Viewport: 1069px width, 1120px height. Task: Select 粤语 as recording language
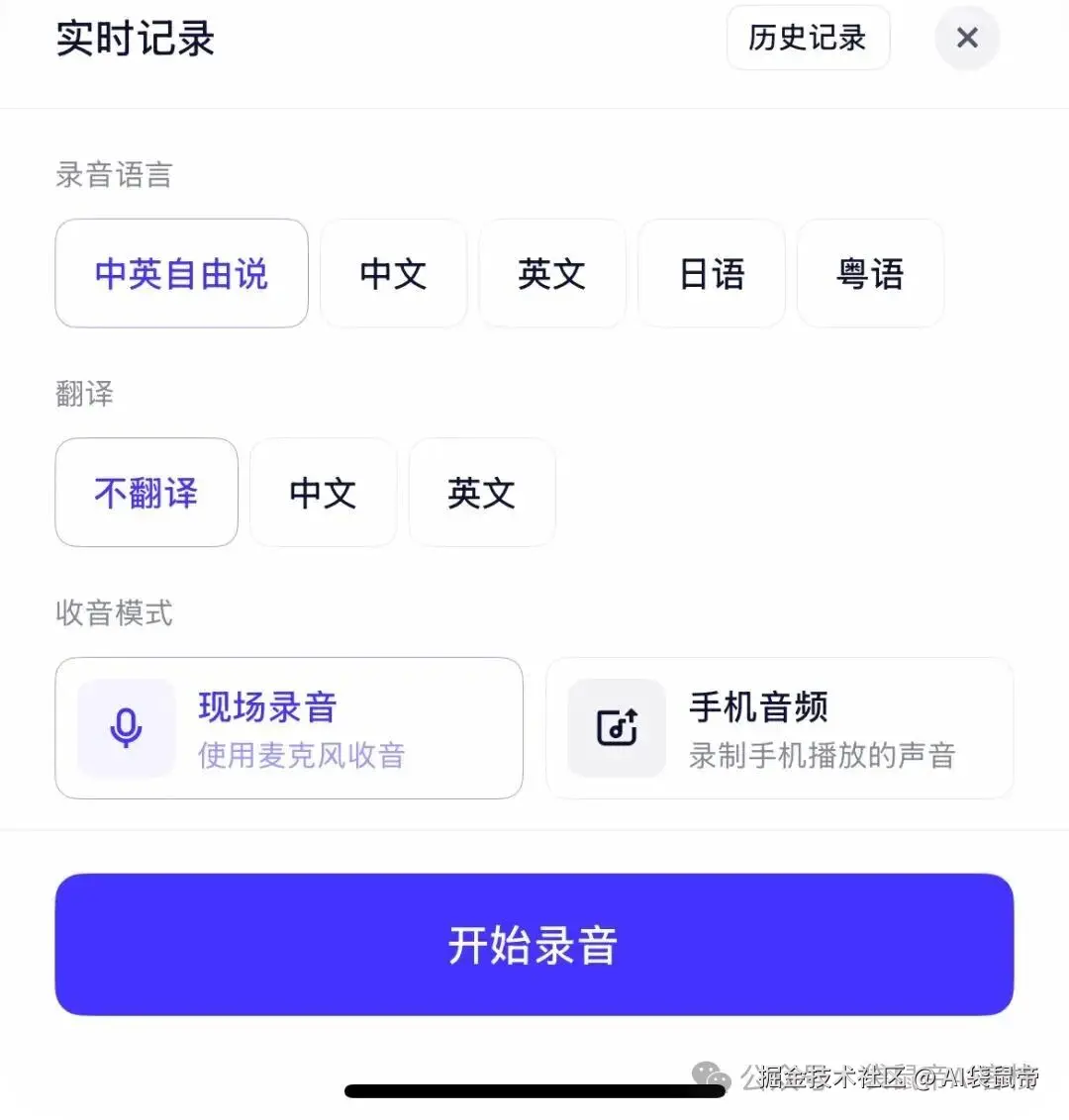(x=869, y=274)
